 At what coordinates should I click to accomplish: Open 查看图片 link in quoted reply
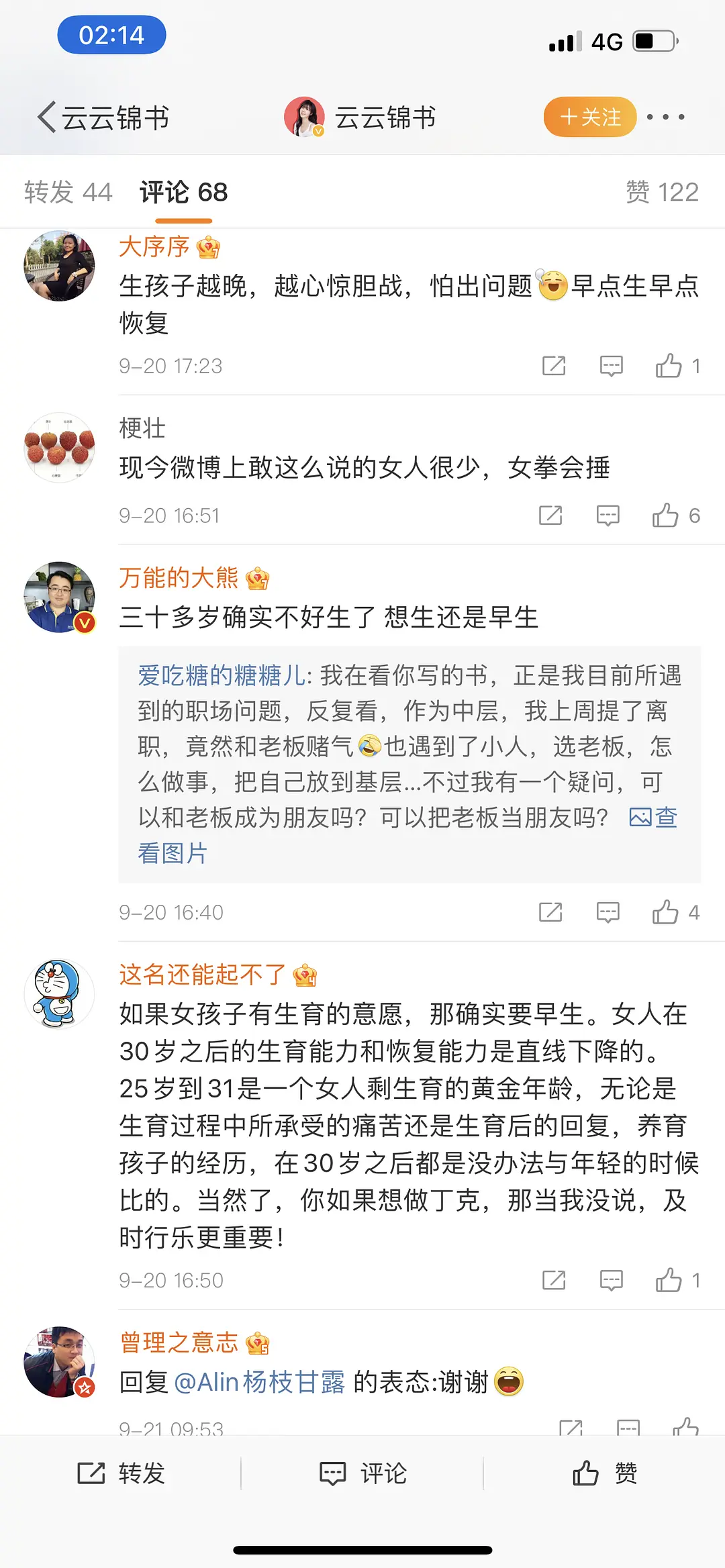tap(652, 818)
